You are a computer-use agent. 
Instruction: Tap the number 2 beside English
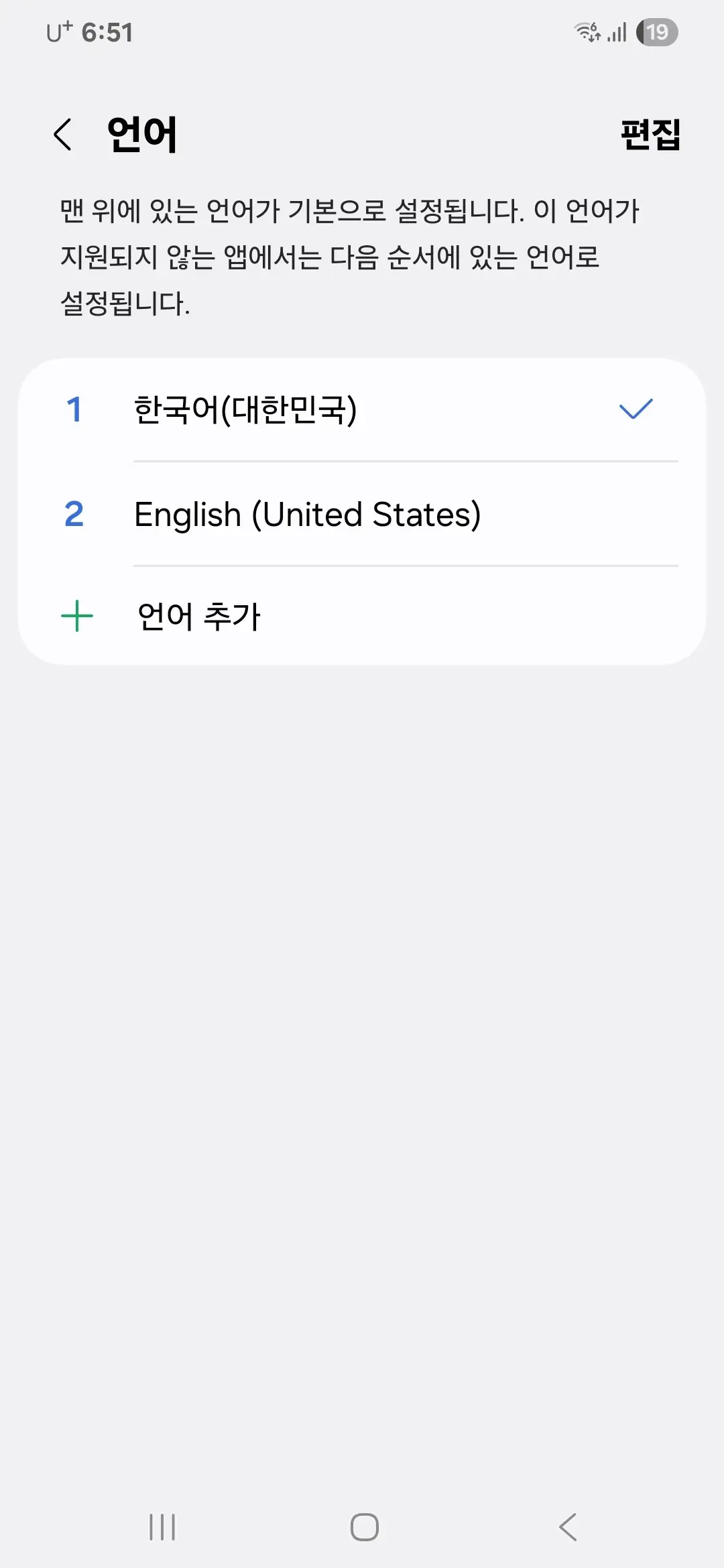(x=75, y=514)
